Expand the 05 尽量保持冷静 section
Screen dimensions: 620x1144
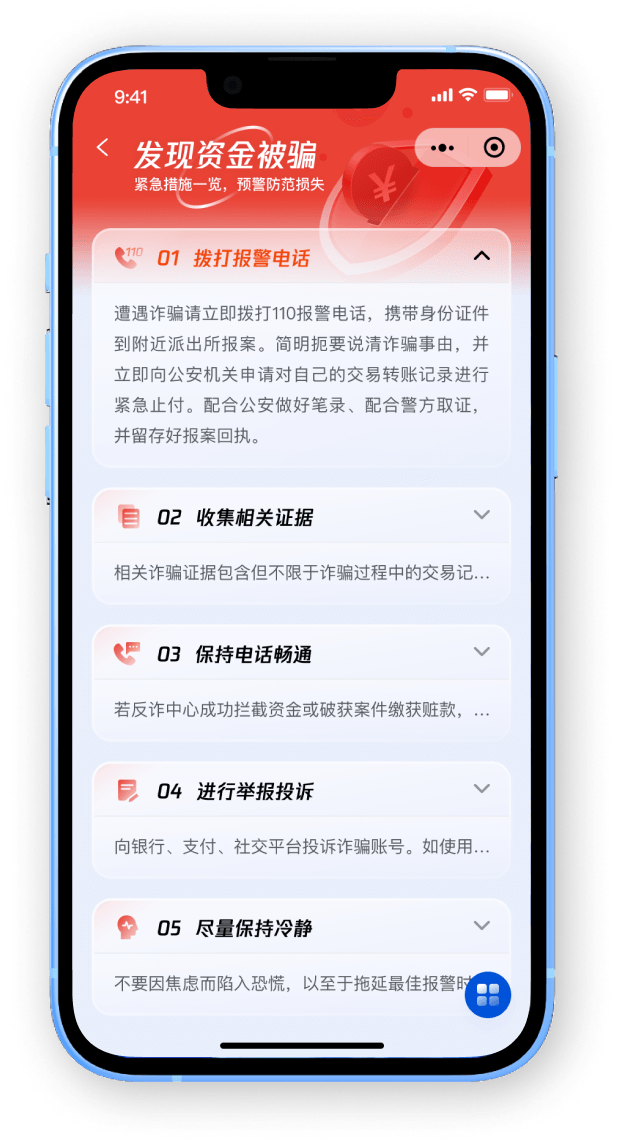click(x=481, y=926)
